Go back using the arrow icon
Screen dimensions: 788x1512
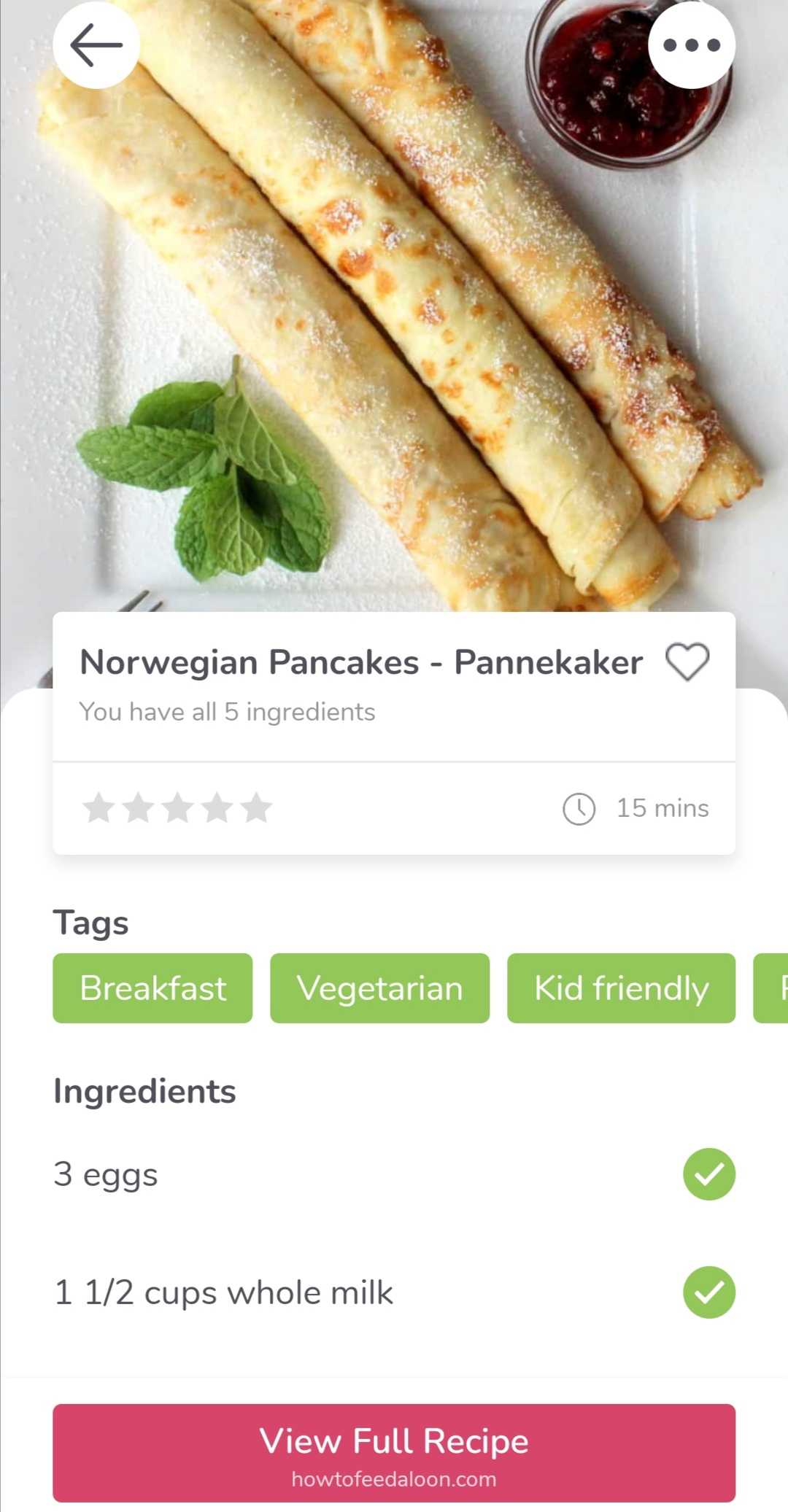[96, 45]
